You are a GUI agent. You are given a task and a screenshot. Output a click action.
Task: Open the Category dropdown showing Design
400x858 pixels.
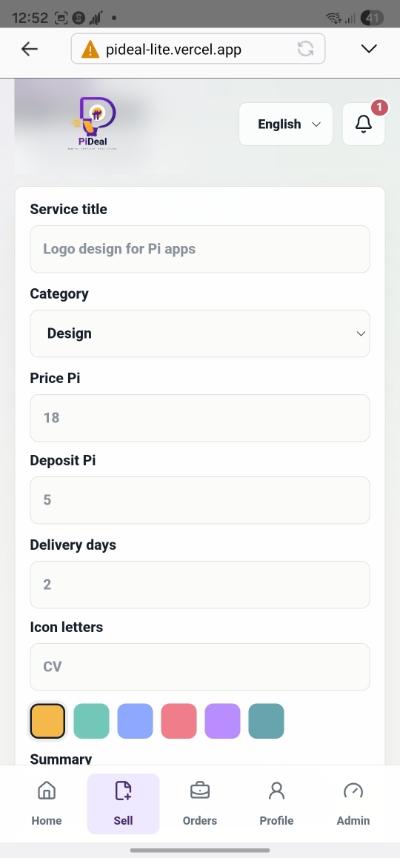[x=200, y=333]
